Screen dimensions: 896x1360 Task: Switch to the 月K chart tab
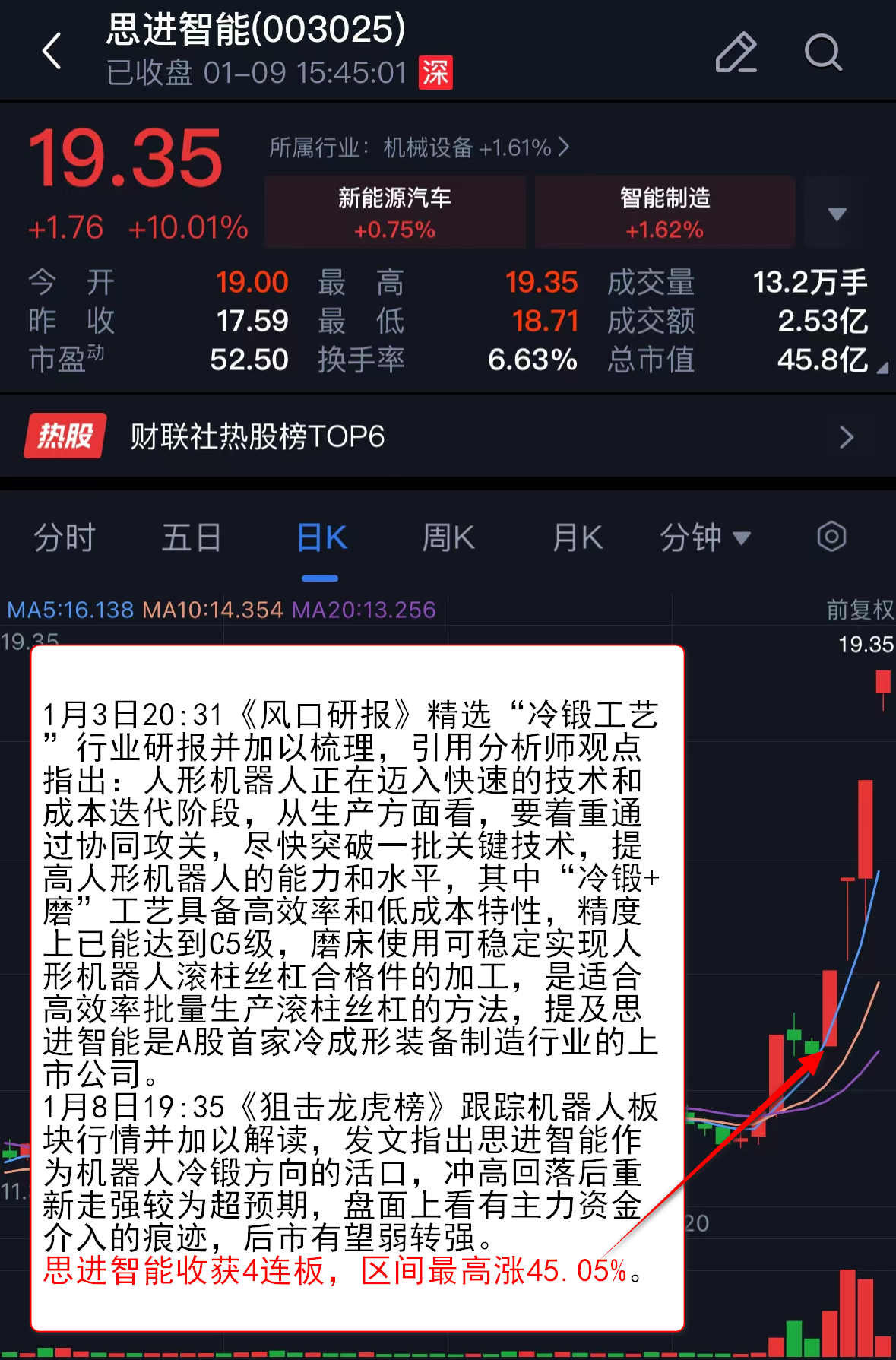click(577, 538)
